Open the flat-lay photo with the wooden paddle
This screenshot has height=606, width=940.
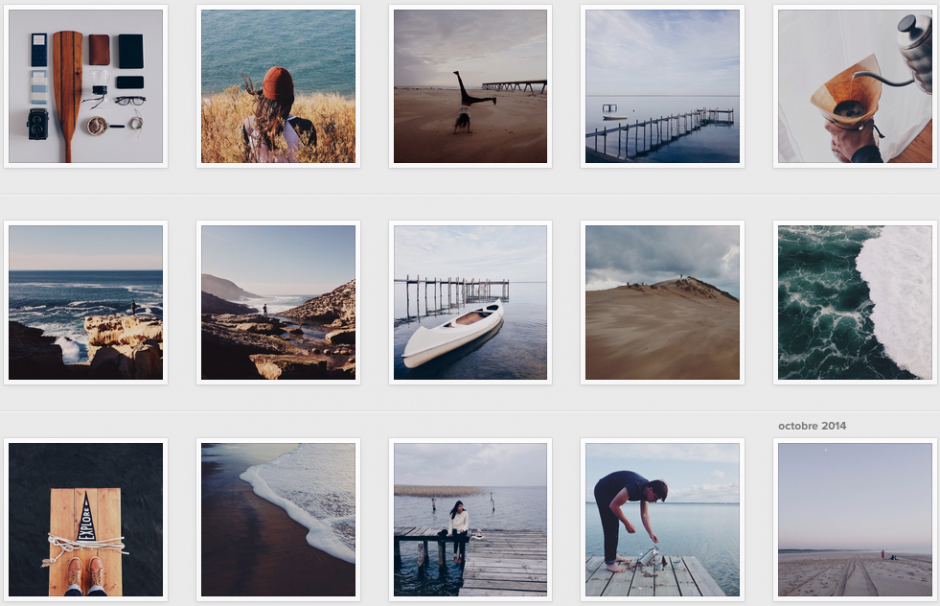click(x=85, y=86)
